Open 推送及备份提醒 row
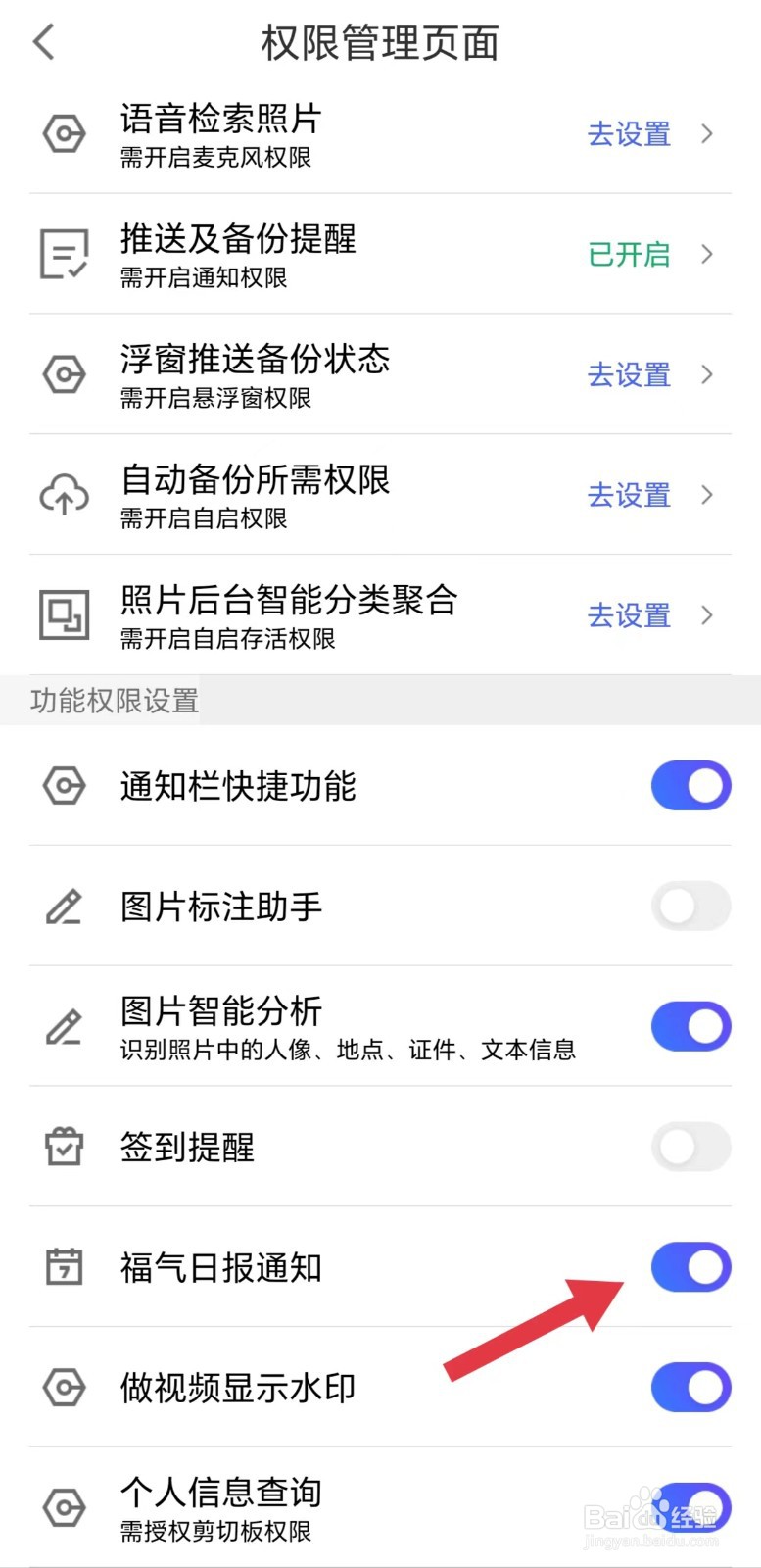The width and height of the screenshot is (761, 1568). point(380,255)
